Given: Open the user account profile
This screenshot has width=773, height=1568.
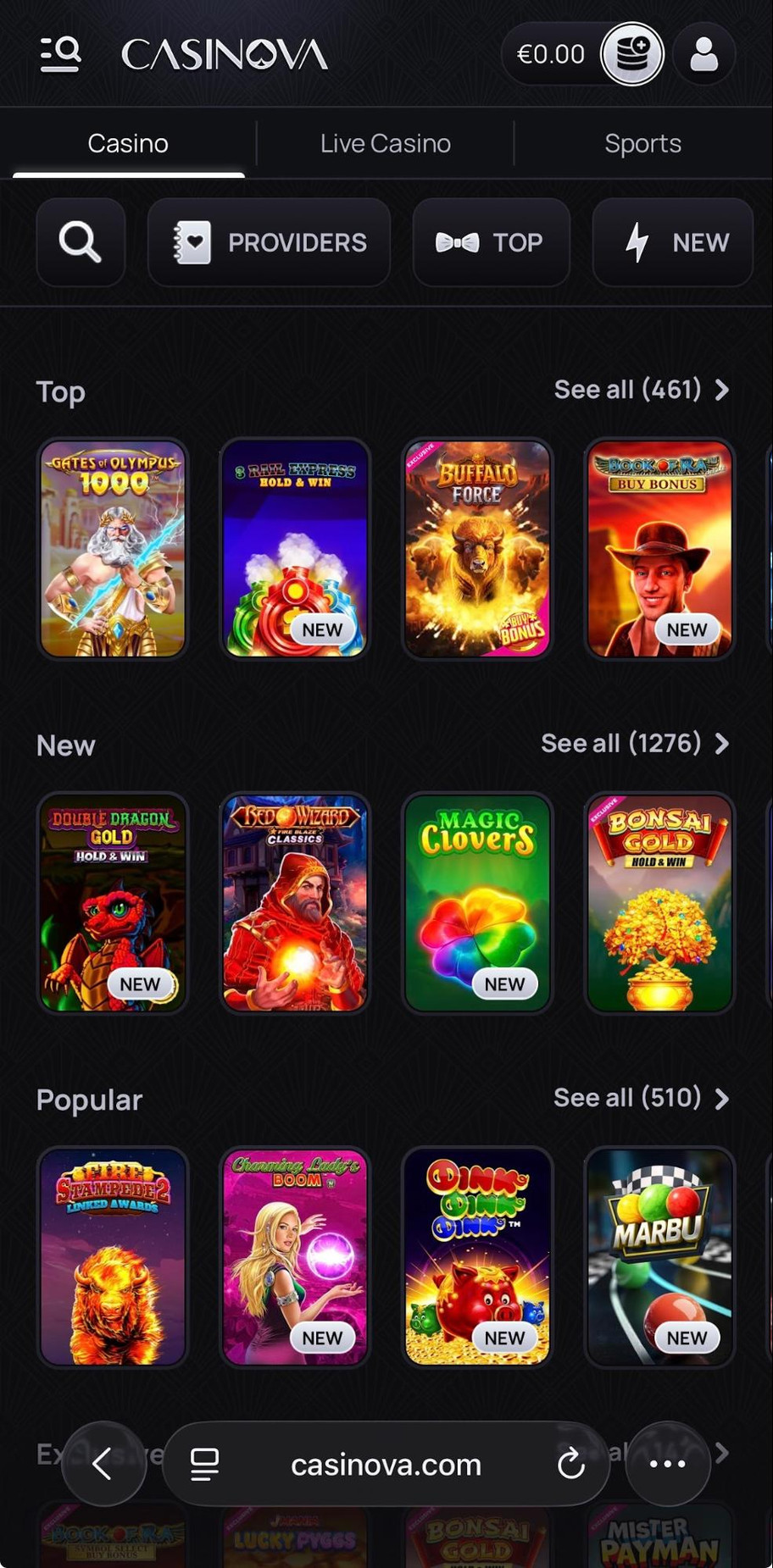Looking at the screenshot, I should click(703, 54).
